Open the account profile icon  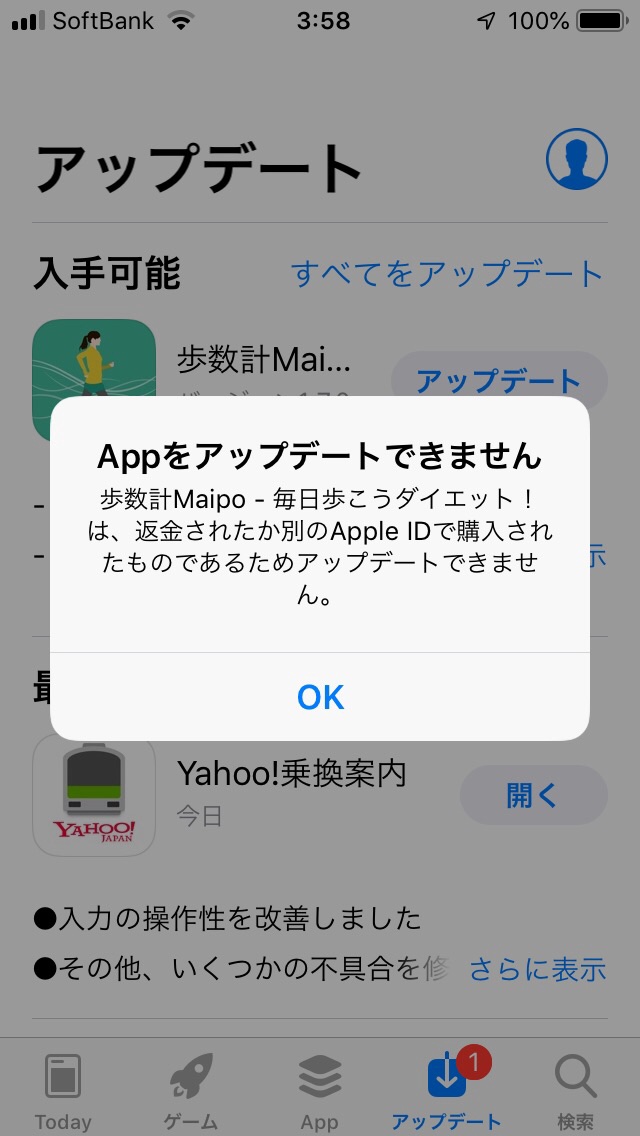(x=577, y=158)
